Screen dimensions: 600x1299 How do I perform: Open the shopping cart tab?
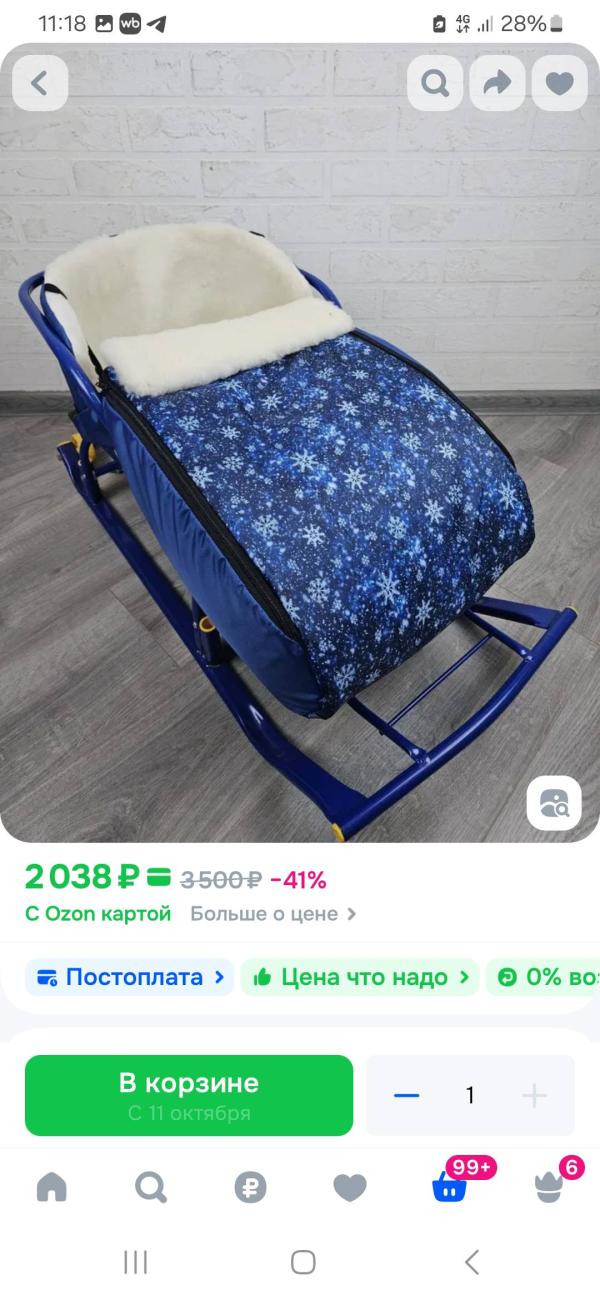449,1187
